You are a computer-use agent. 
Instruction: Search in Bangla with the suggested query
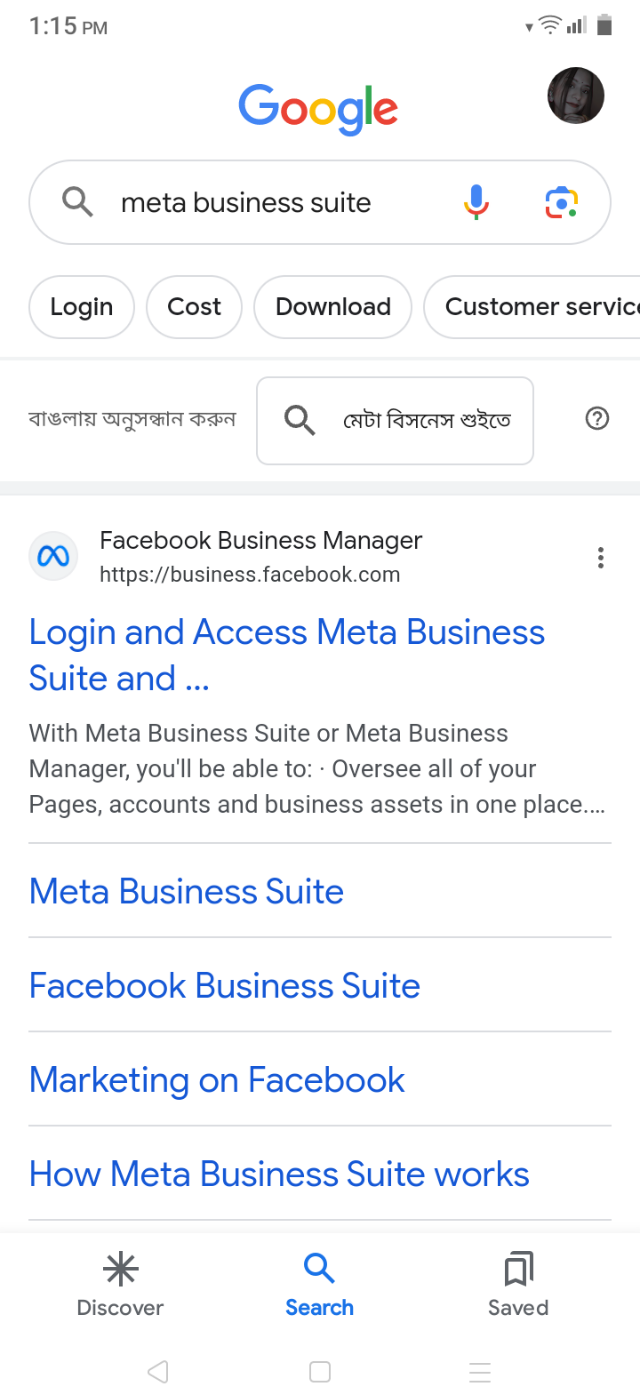[395, 421]
